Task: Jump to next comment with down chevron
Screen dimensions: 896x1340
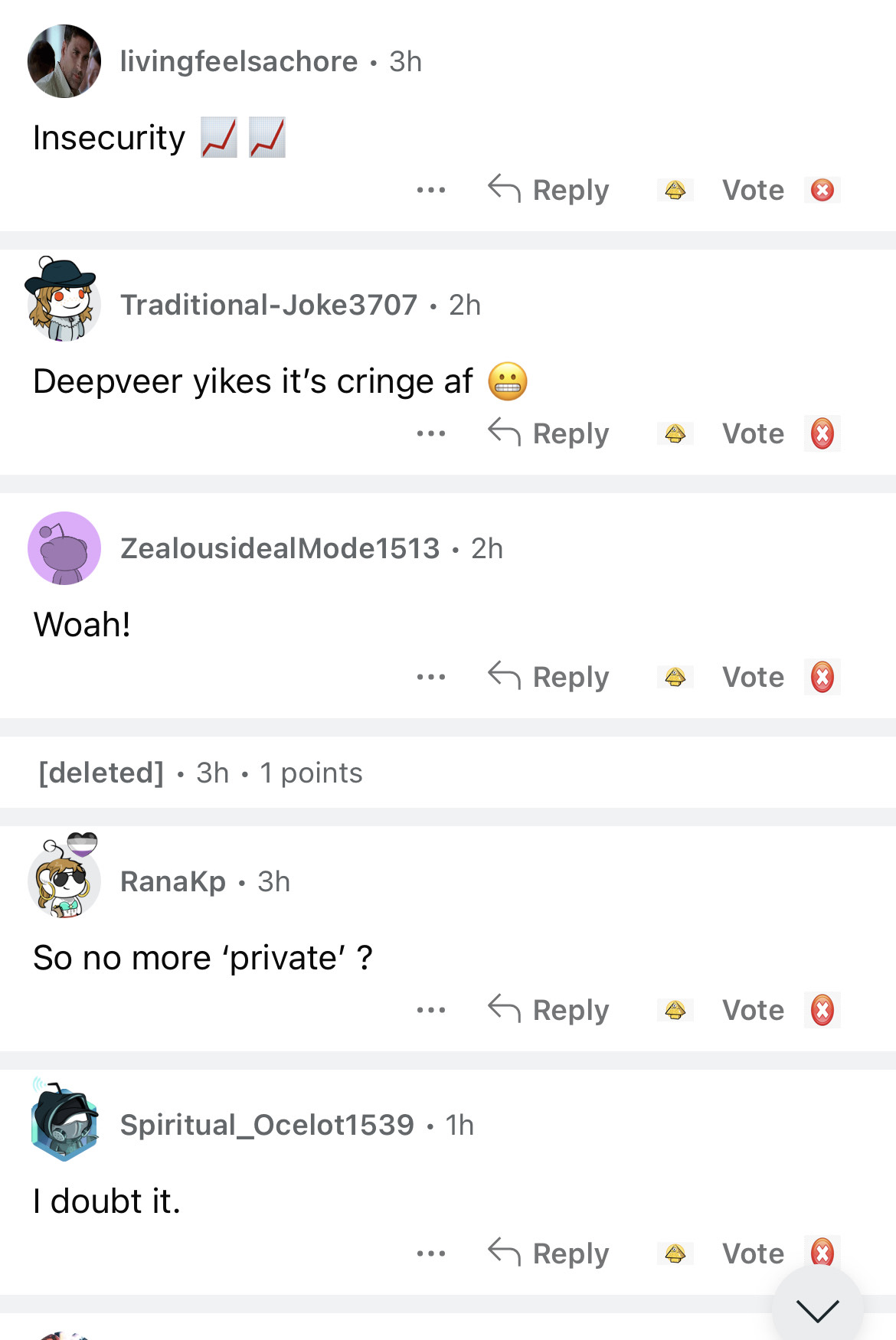Action: point(817,1310)
